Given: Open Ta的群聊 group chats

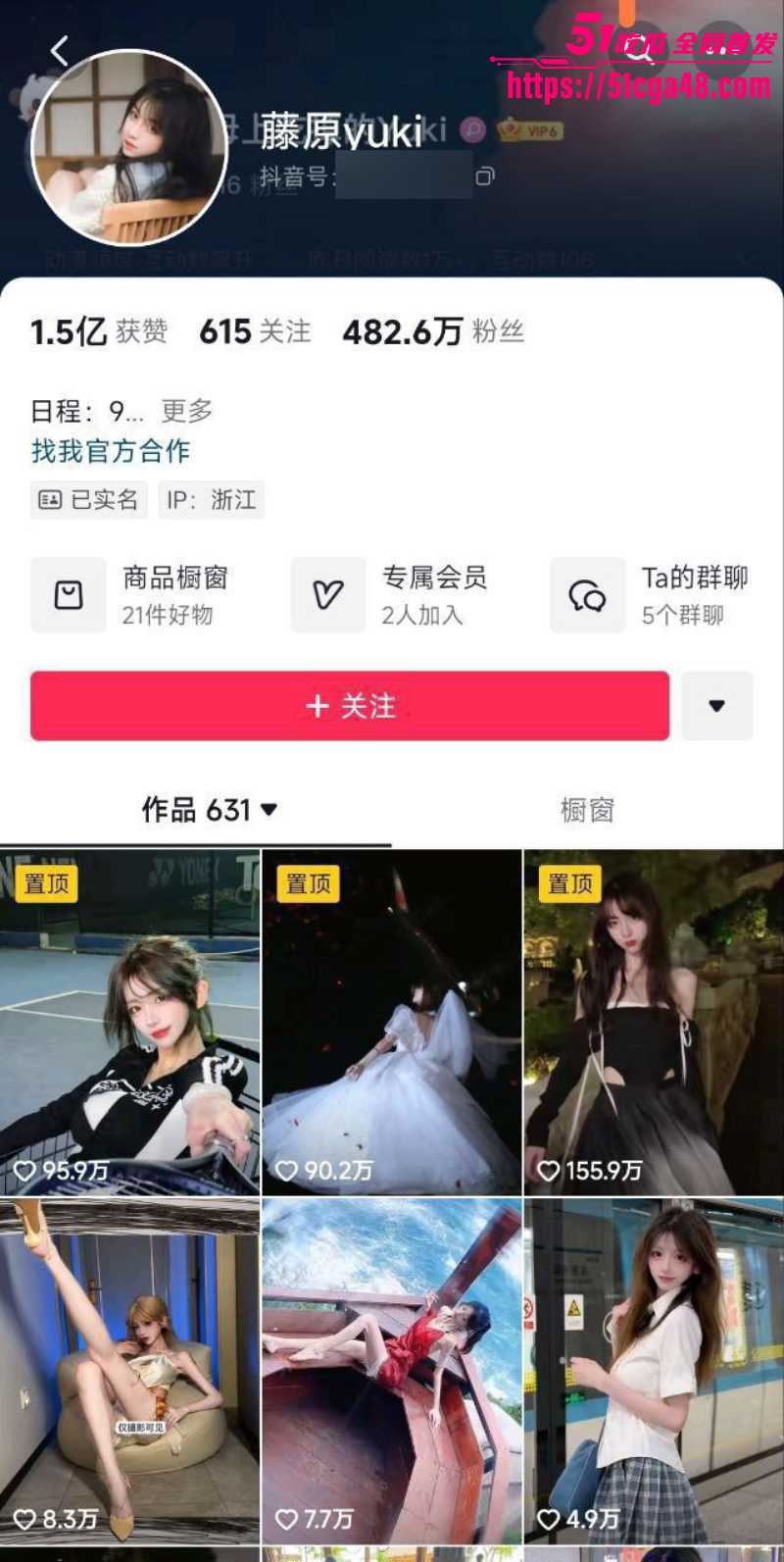Looking at the screenshot, I should [x=651, y=595].
